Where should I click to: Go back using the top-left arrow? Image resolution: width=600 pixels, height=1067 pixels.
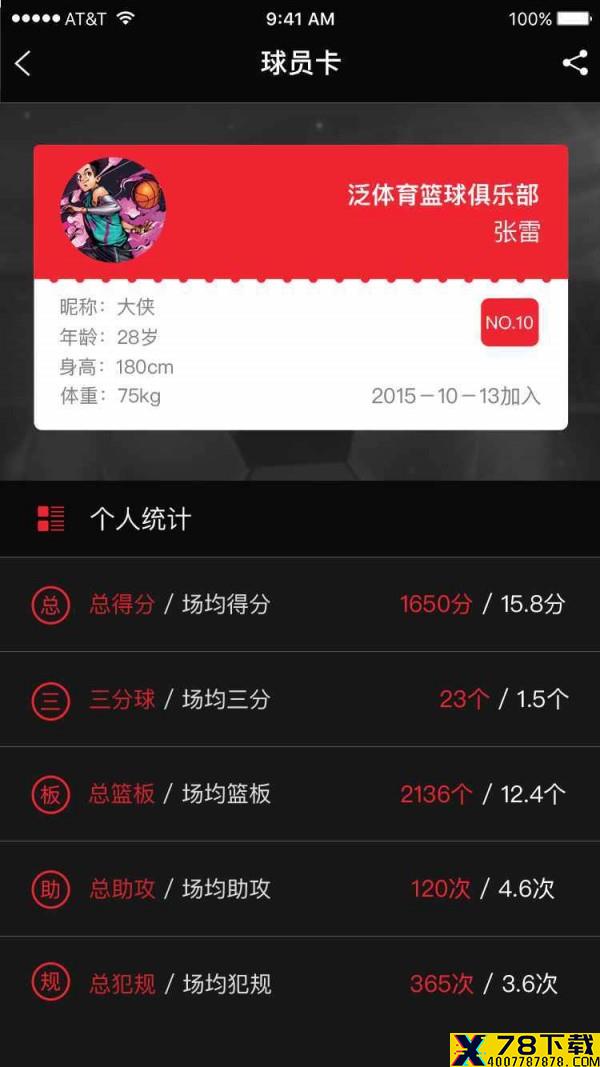coord(22,63)
